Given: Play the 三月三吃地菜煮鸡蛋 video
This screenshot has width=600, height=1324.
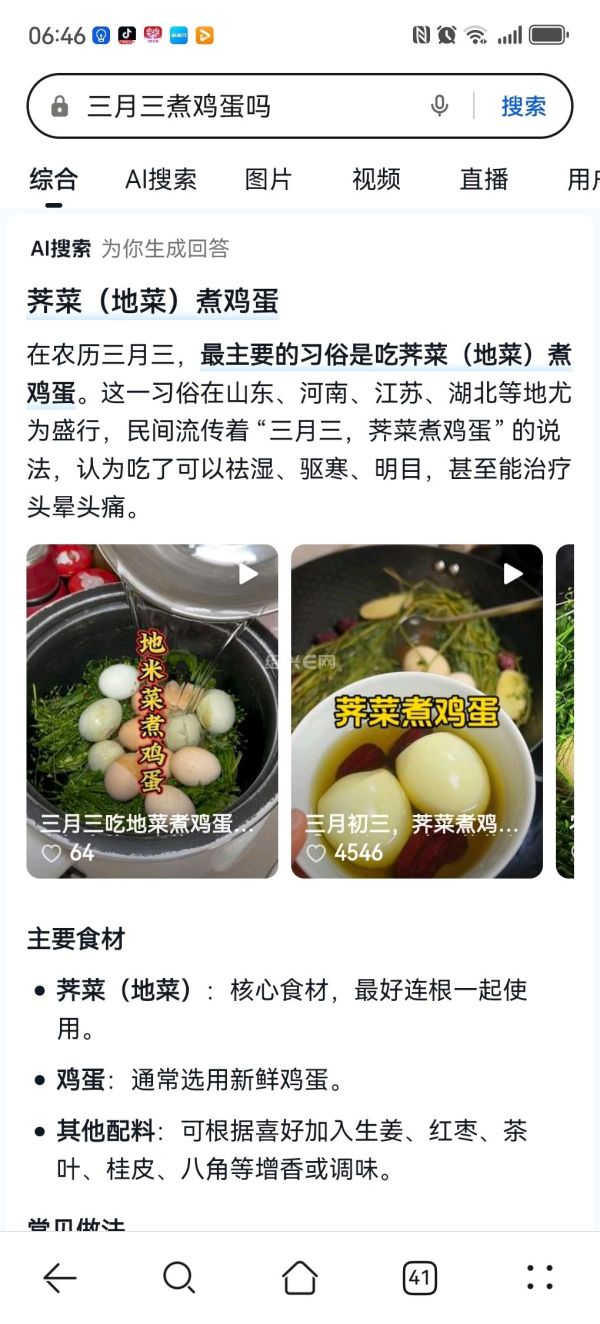Looking at the screenshot, I should point(152,711).
